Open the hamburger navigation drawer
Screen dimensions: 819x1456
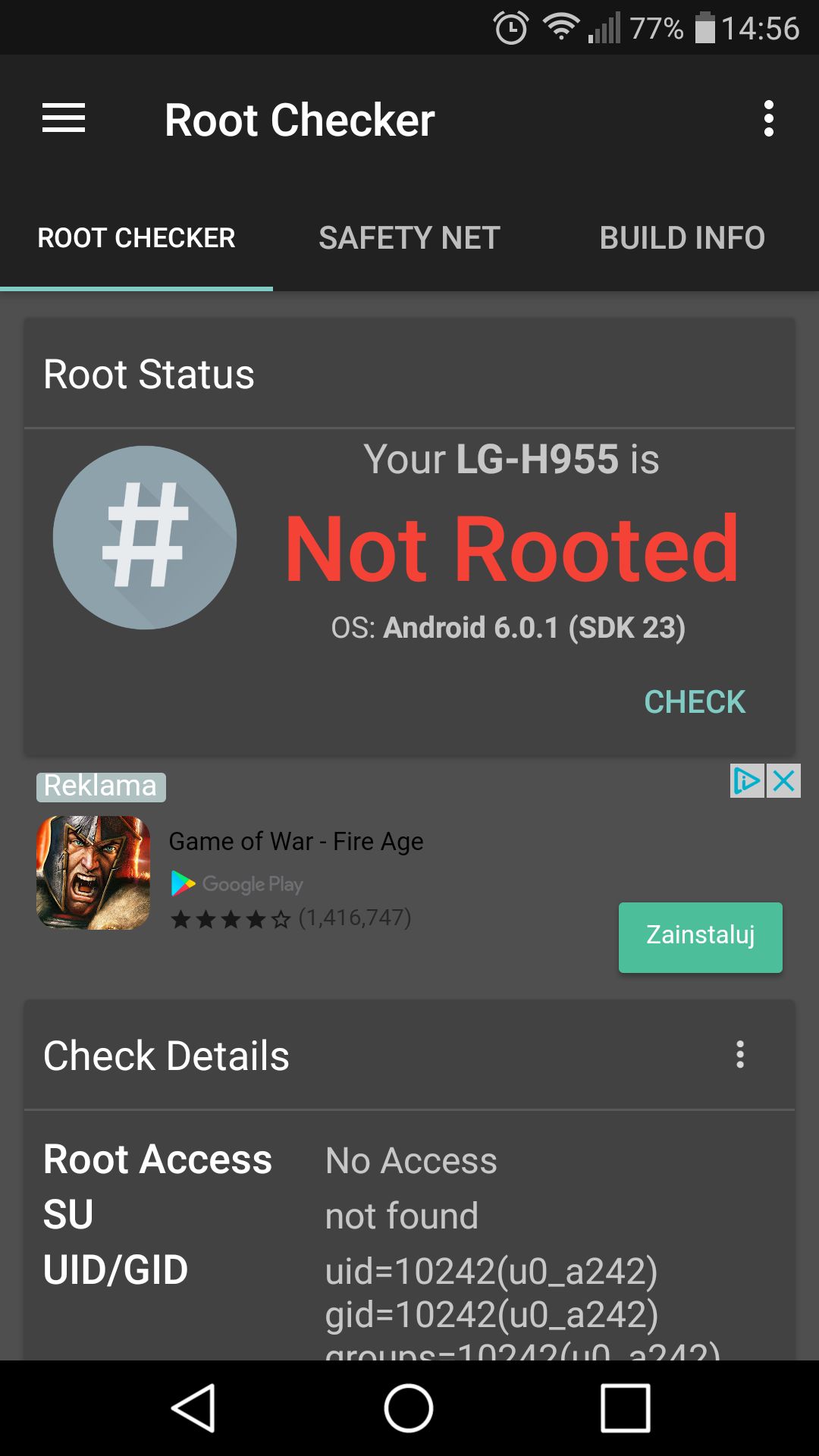64,118
